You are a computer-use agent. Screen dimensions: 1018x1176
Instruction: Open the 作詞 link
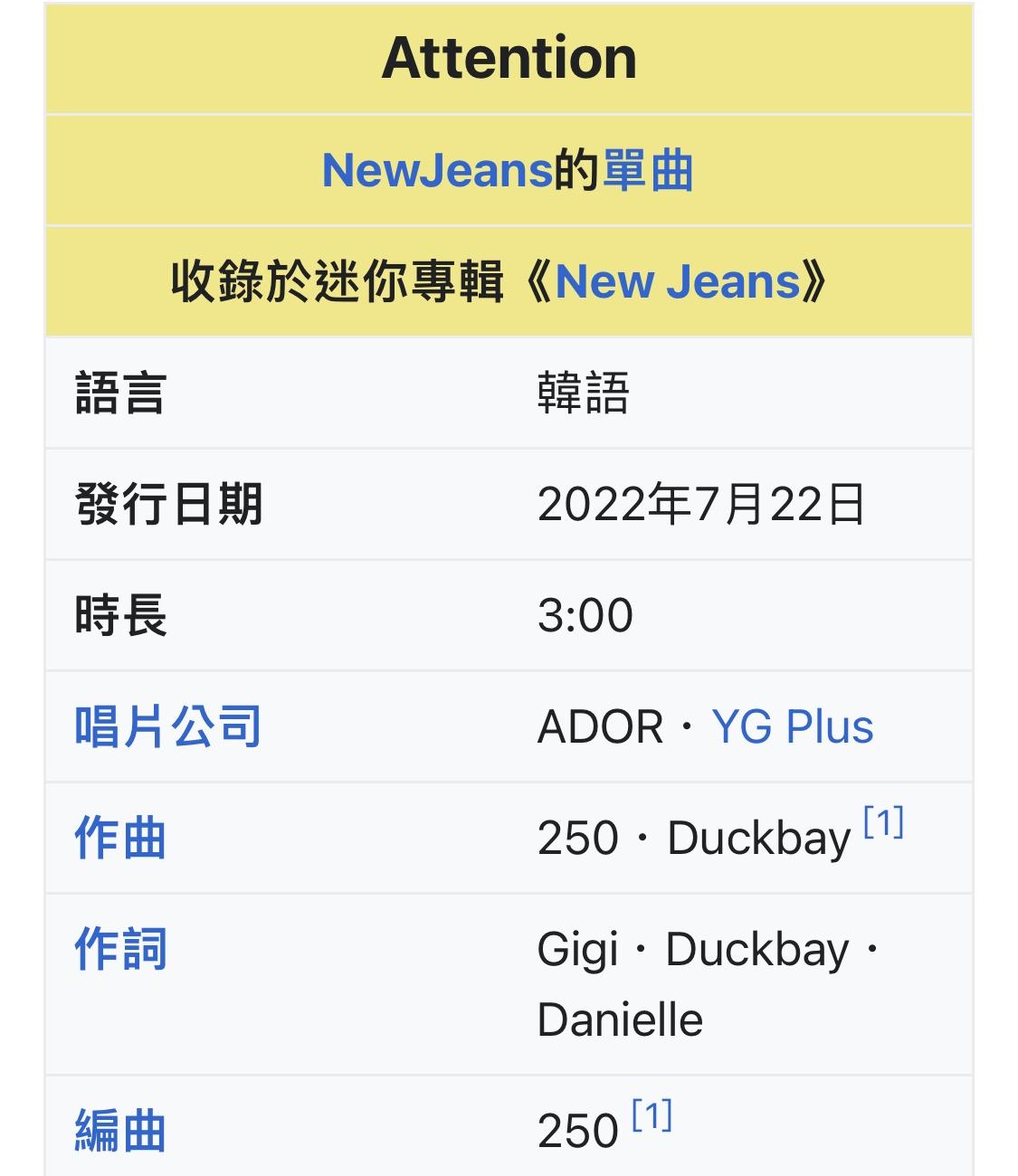point(120,949)
